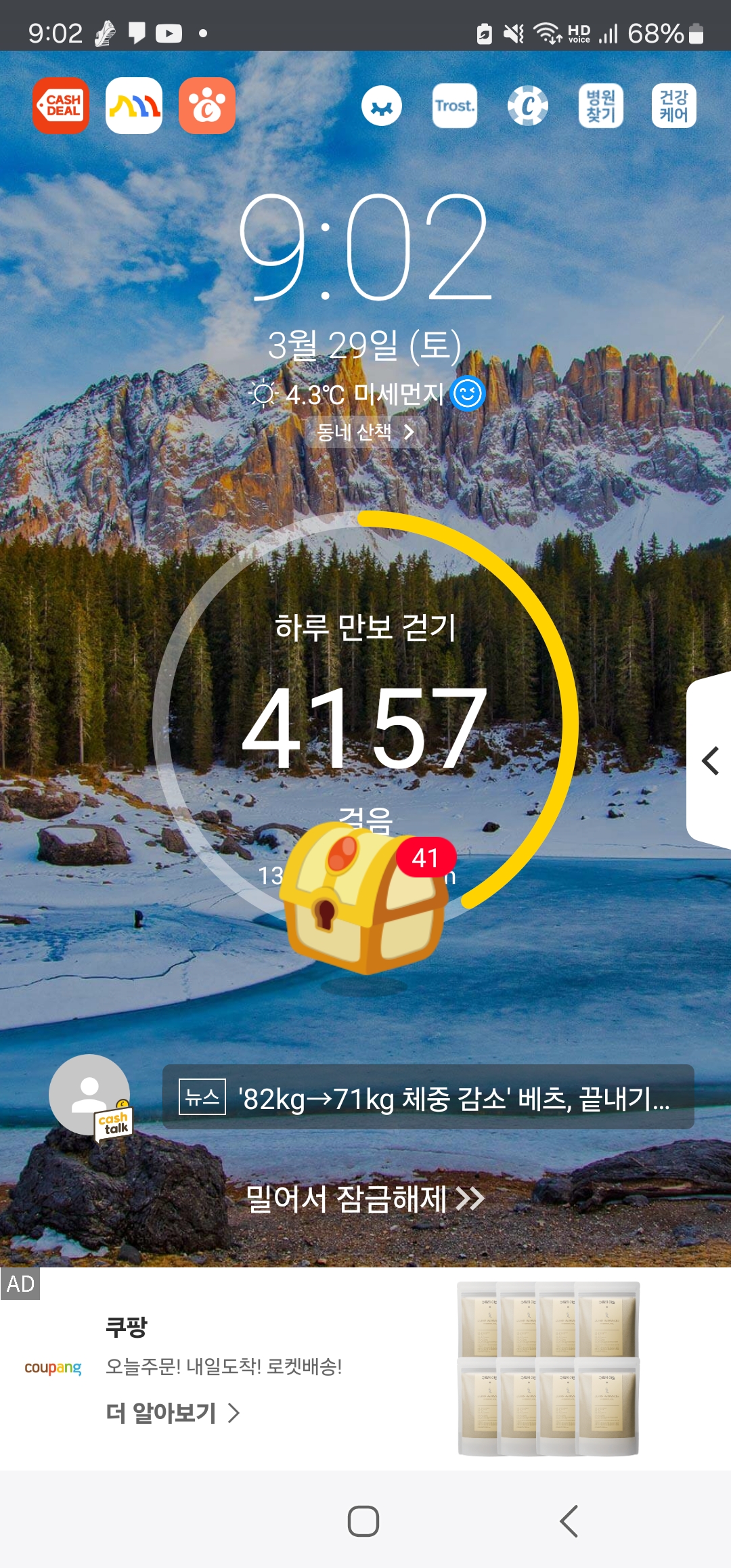Open the 건강케어 health care shortcut
Viewport: 731px width, 1568px height.
click(x=673, y=106)
